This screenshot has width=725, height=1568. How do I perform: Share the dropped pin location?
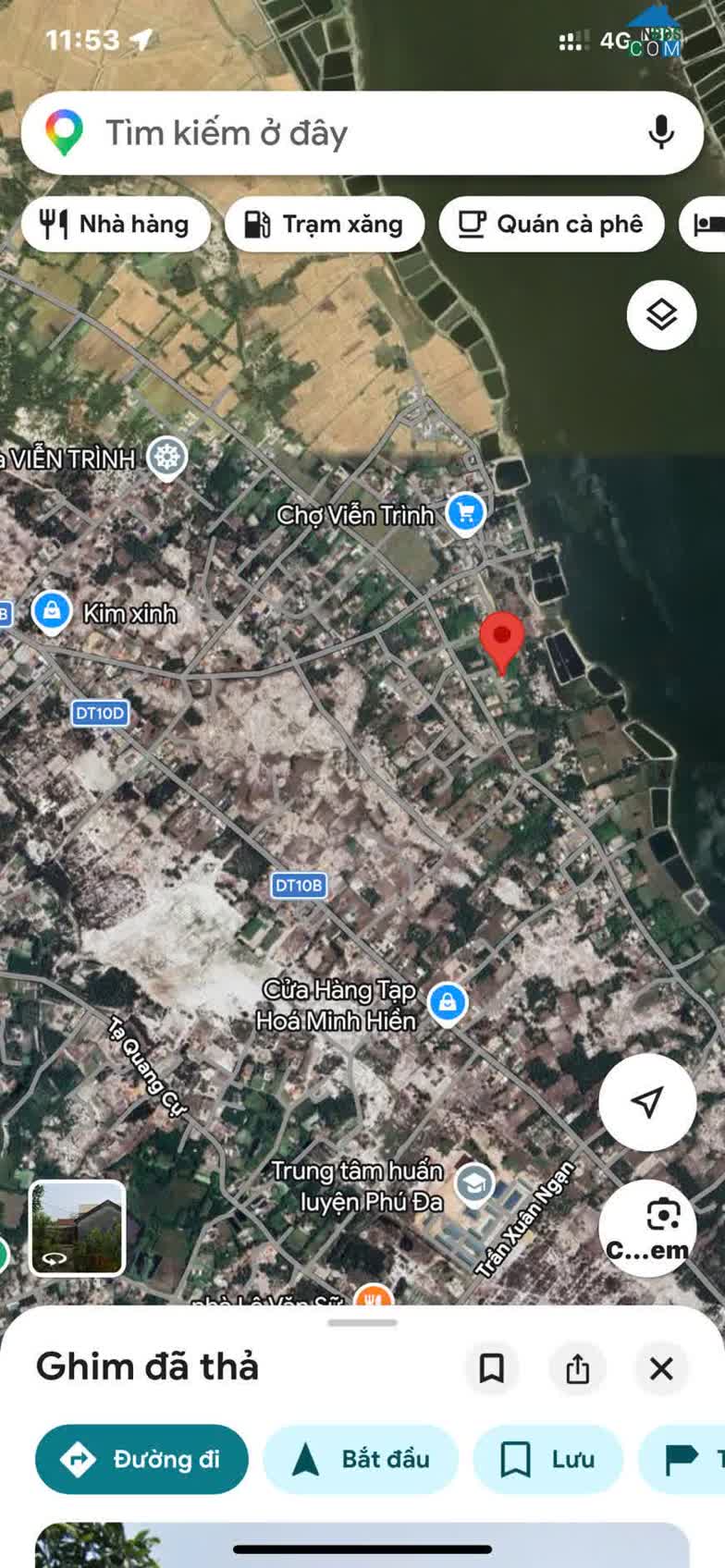click(577, 1368)
